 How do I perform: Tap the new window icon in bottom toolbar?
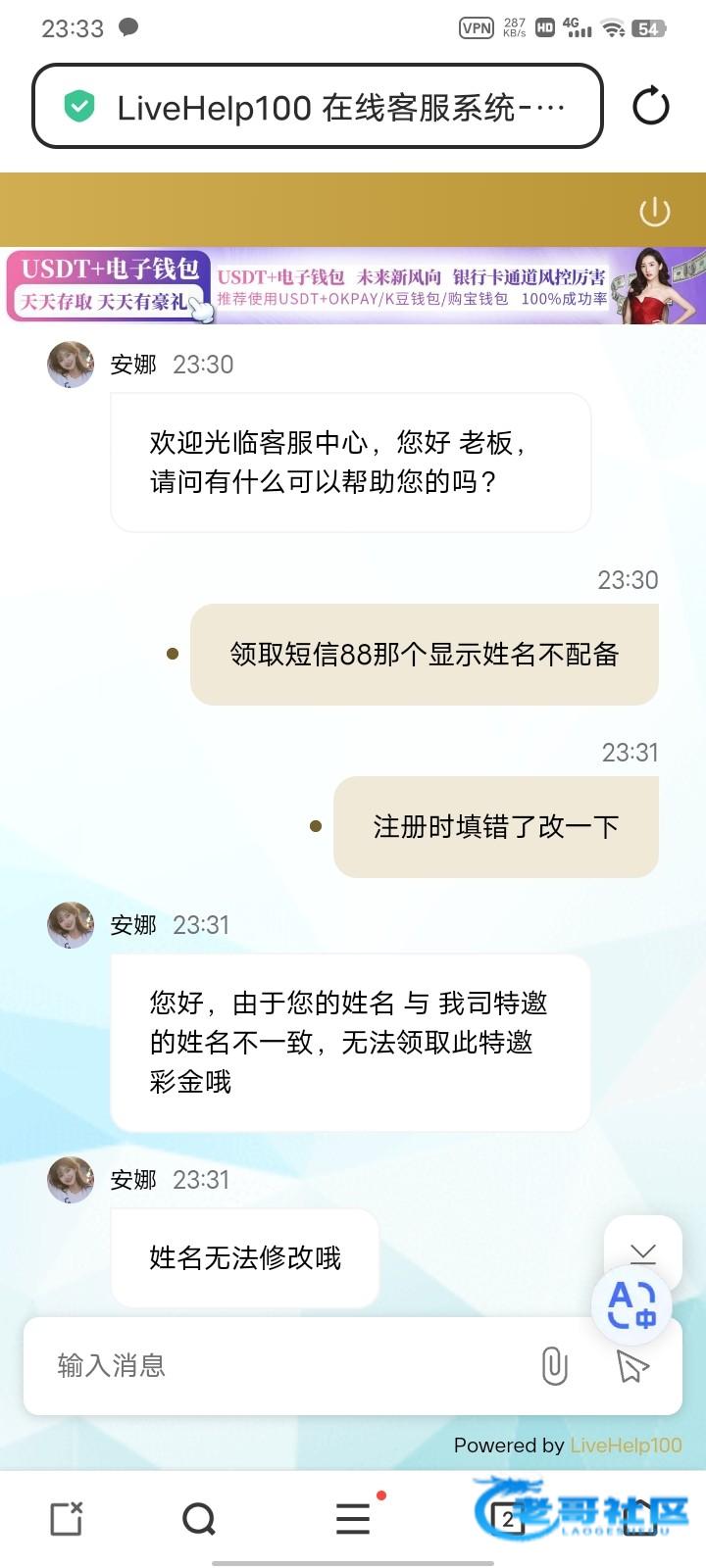(x=66, y=1520)
